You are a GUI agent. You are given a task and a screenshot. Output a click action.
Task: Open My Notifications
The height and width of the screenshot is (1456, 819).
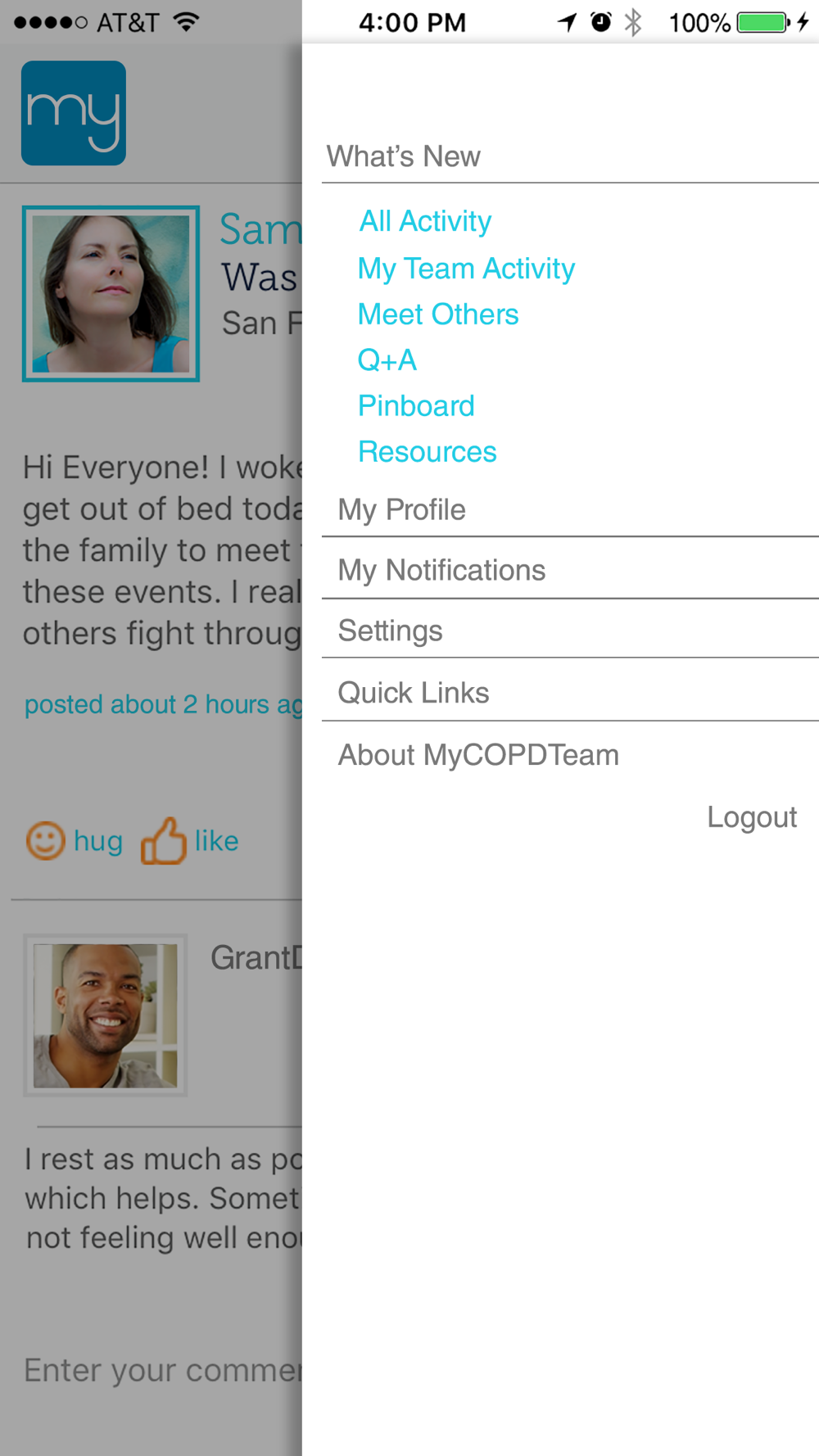coord(570,570)
